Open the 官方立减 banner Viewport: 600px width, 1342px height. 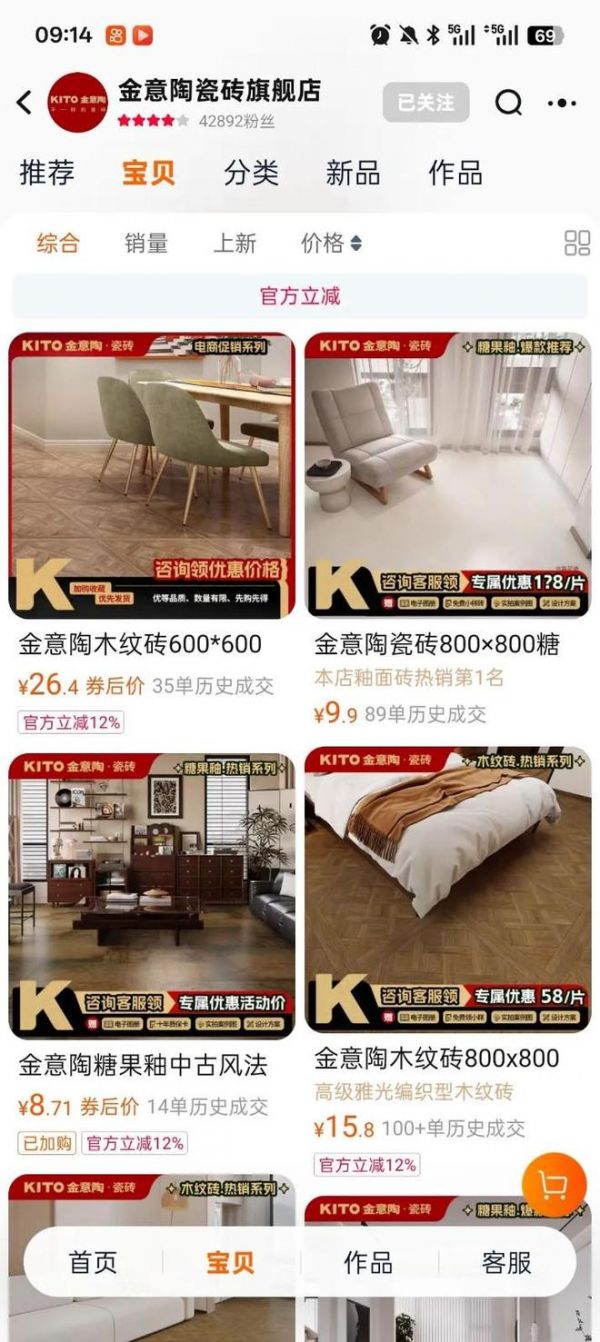[x=300, y=296]
